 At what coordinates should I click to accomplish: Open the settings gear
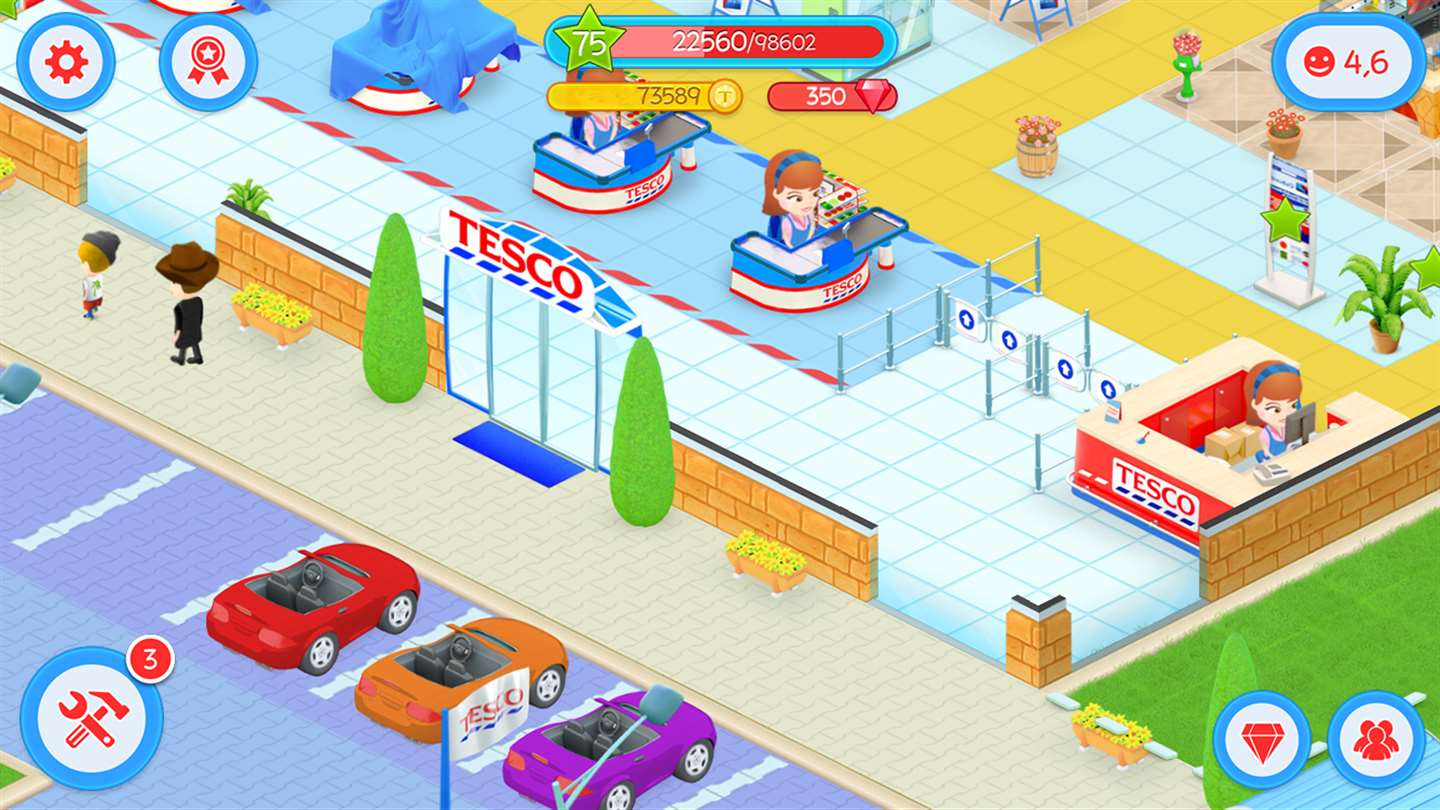tap(66, 62)
